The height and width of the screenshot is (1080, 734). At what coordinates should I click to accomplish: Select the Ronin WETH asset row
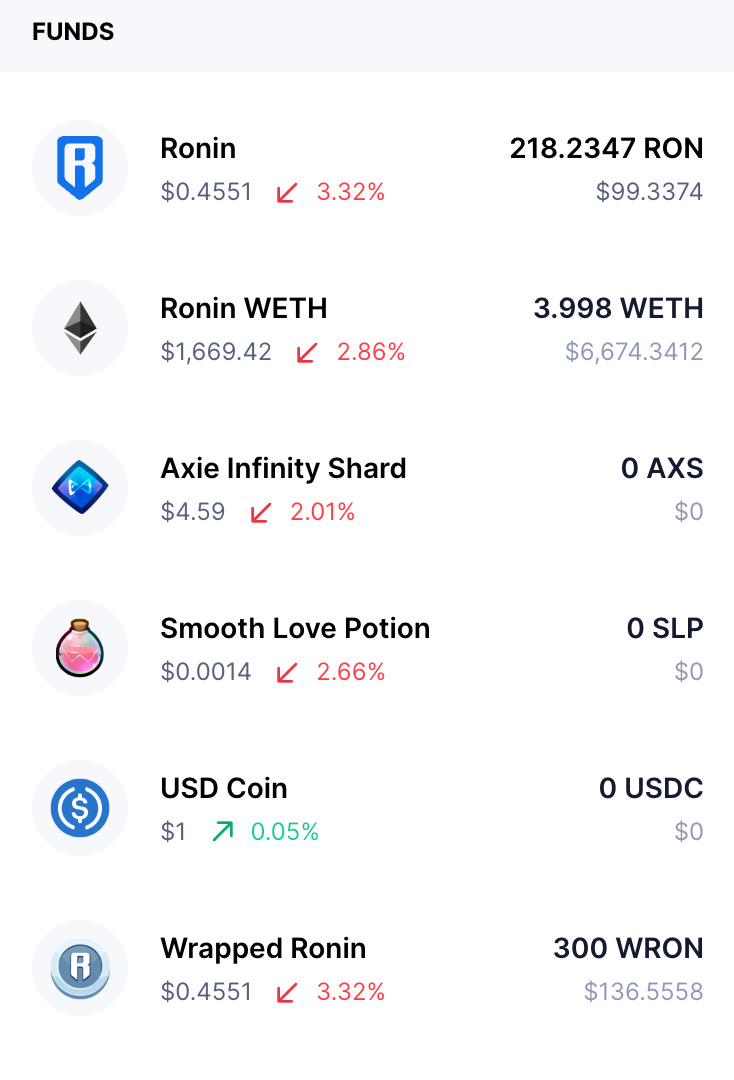click(x=367, y=328)
